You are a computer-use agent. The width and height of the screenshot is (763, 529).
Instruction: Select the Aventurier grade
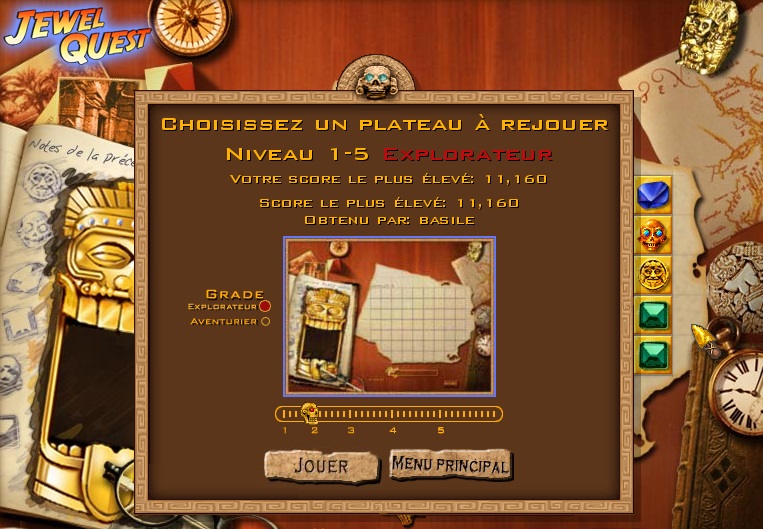tap(265, 322)
